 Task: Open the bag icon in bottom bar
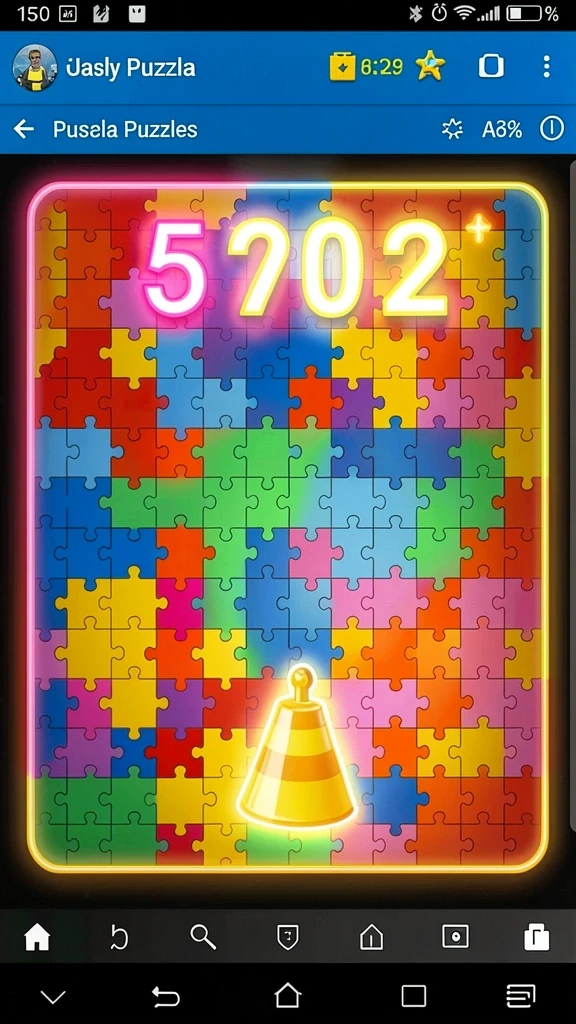pyautogui.click(x=537, y=937)
